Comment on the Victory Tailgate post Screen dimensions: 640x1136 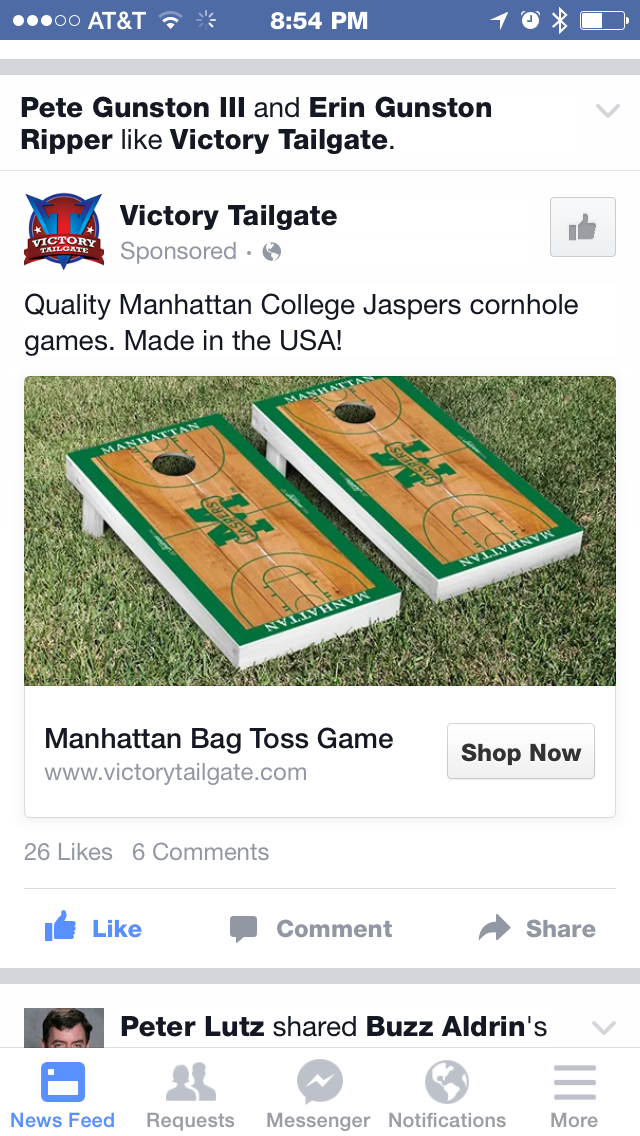311,929
